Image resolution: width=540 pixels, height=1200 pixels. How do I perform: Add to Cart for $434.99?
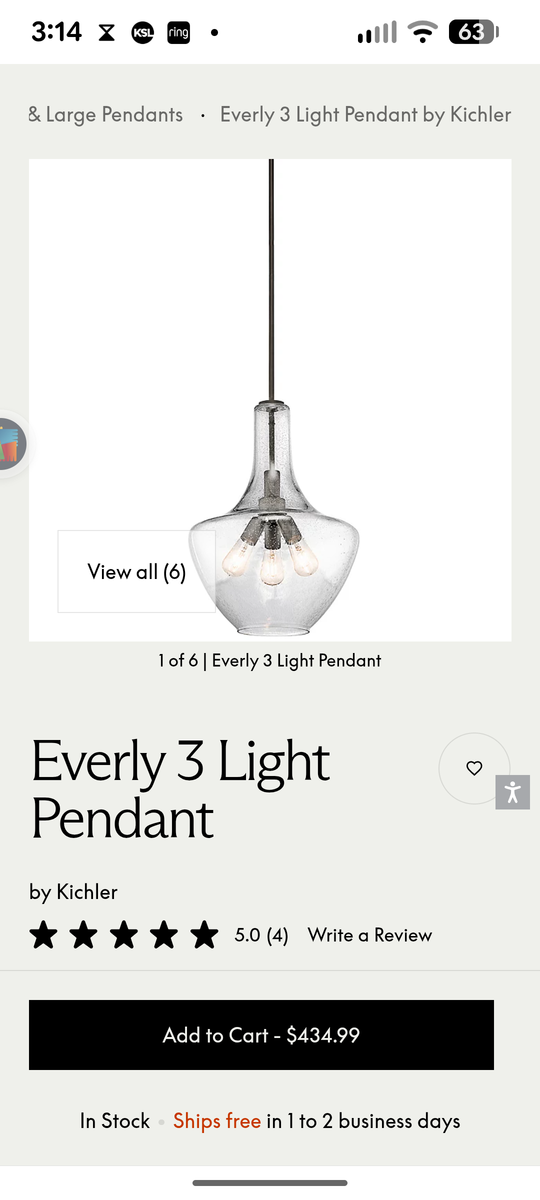pos(261,1035)
